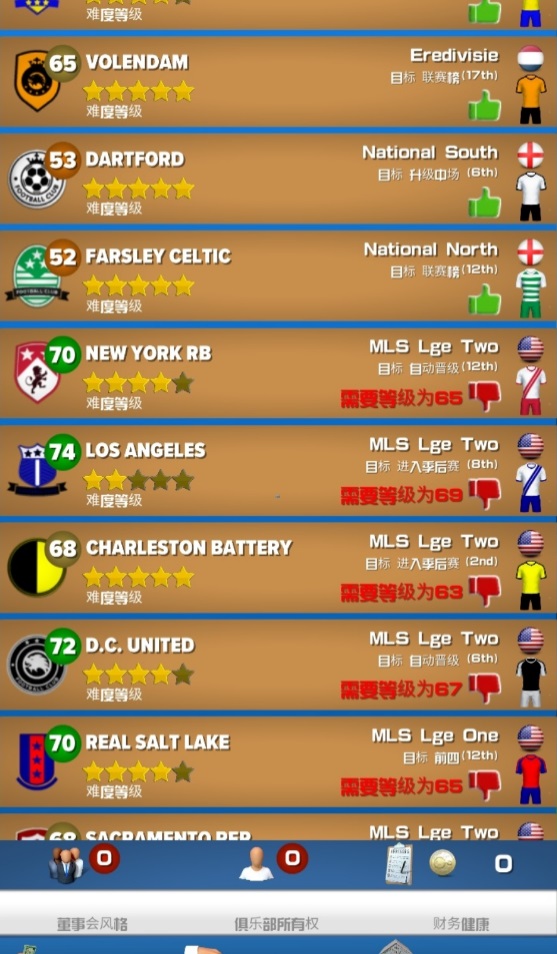The height and width of the screenshot is (954, 557).
Task: Switch to the 俱乐部所有权 tab
Action: [x=277, y=924]
